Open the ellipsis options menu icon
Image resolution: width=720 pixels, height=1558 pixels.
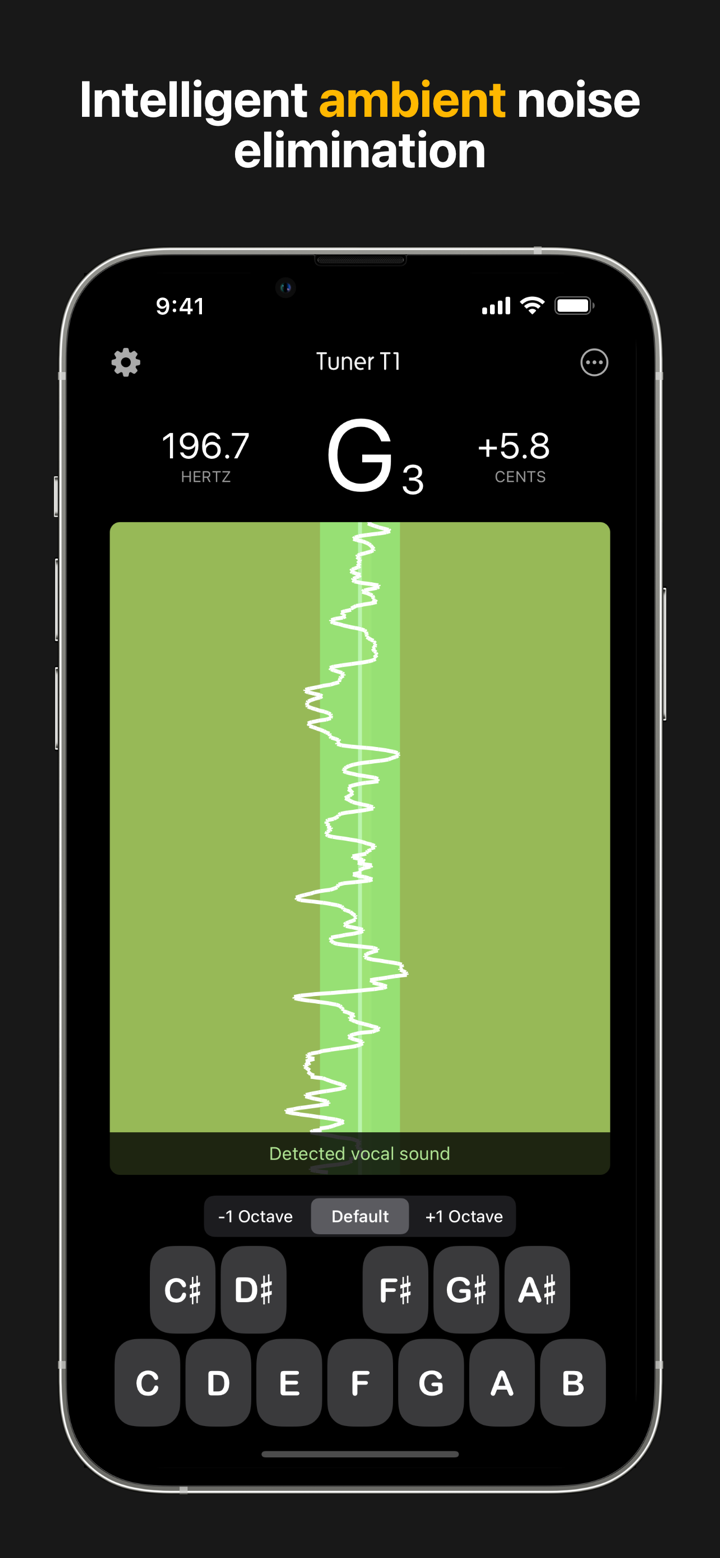tap(594, 362)
